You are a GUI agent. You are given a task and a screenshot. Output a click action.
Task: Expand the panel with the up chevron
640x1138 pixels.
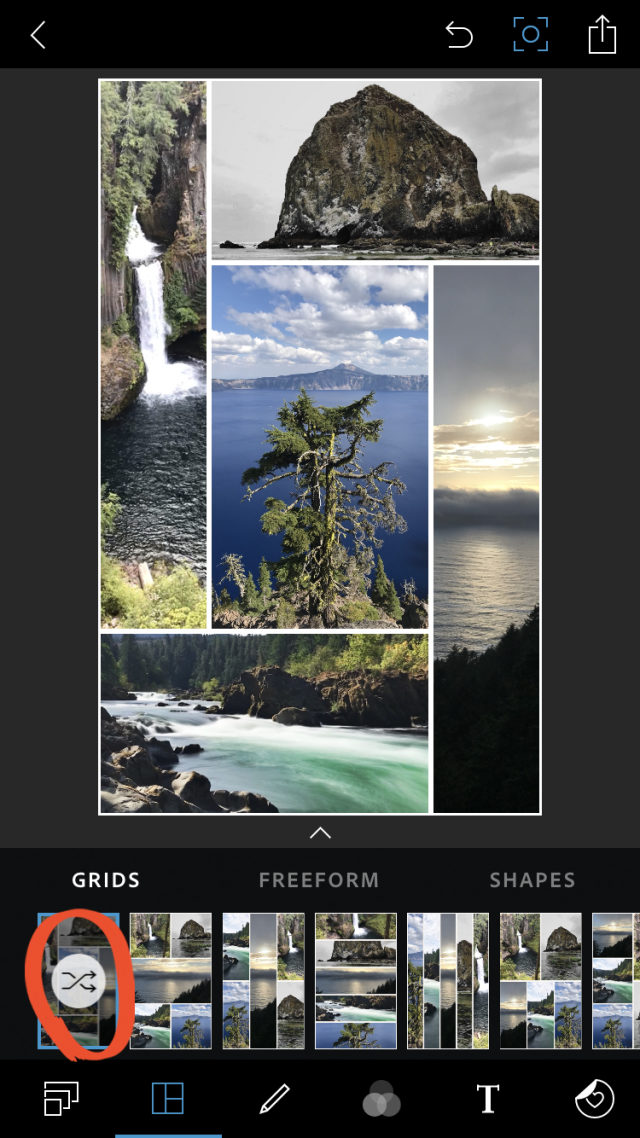click(x=320, y=832)
